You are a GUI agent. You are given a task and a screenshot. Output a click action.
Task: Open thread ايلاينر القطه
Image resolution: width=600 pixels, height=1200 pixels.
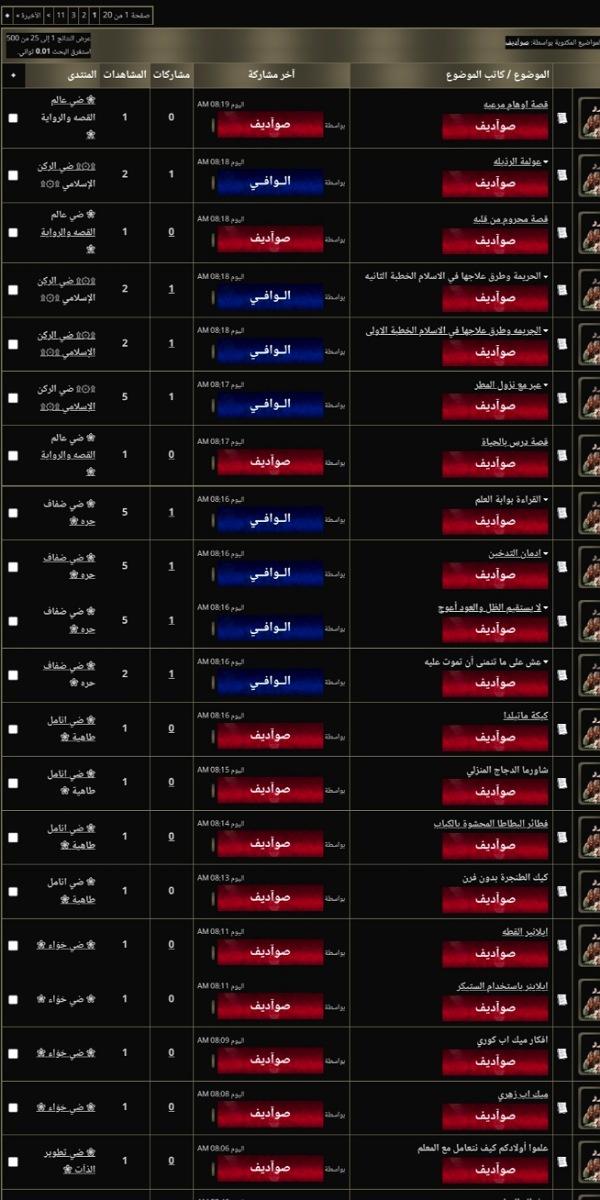pyautogui.click(x=522, y=930)
